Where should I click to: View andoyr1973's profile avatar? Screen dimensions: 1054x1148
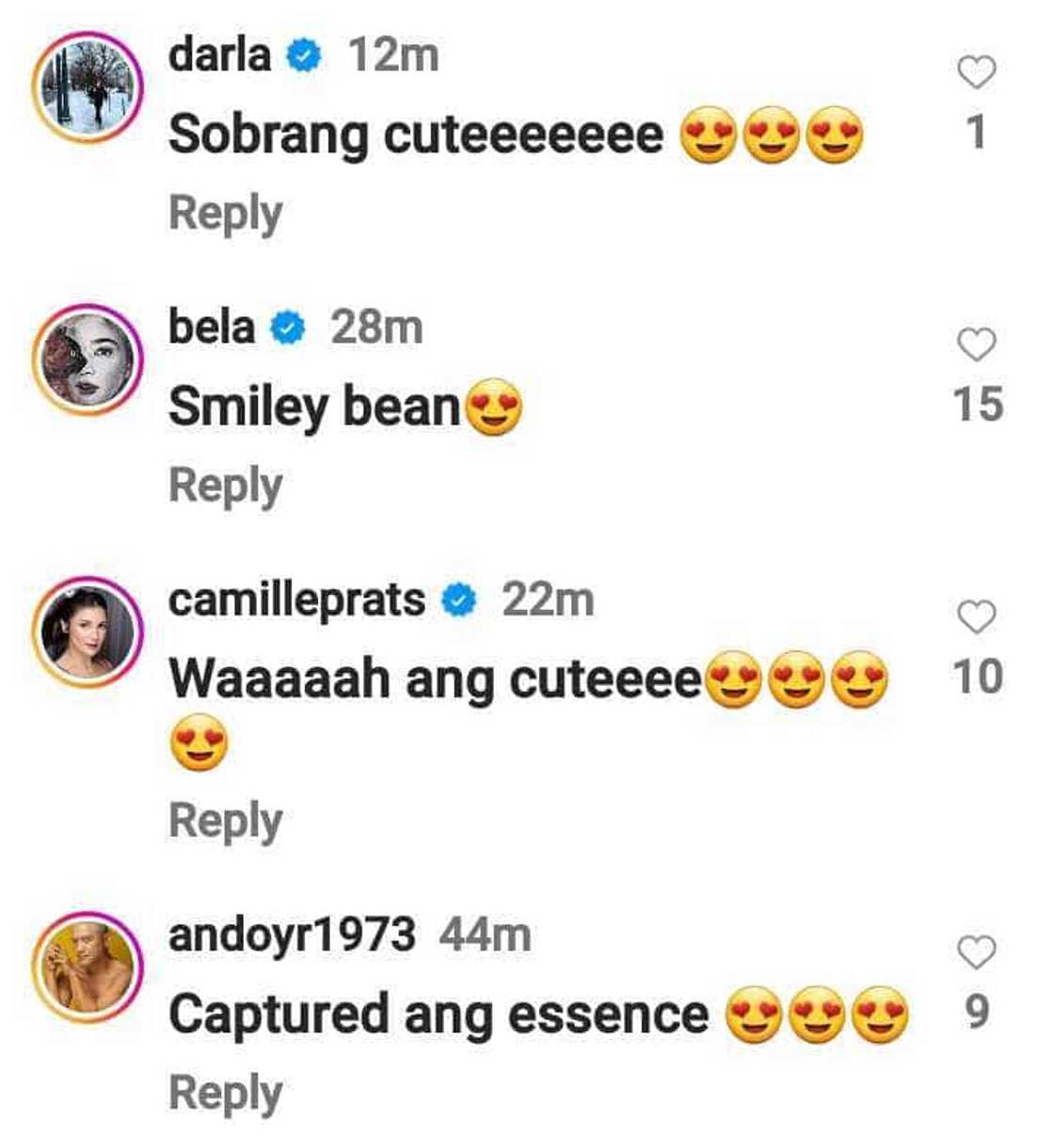[x=88, y=967]
